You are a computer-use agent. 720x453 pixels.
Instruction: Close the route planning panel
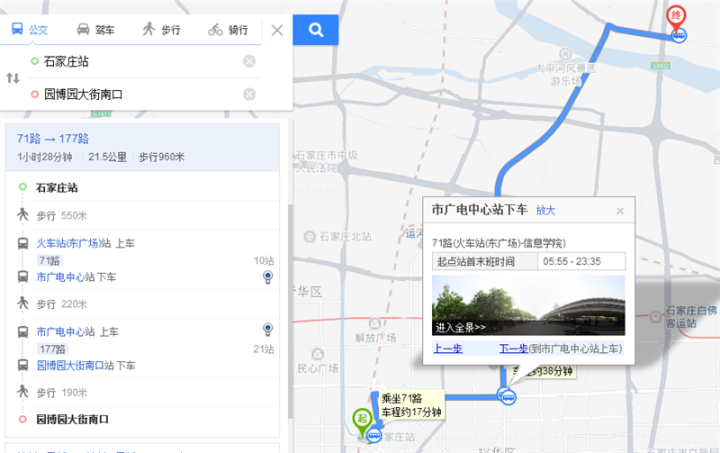click(277, 30)
